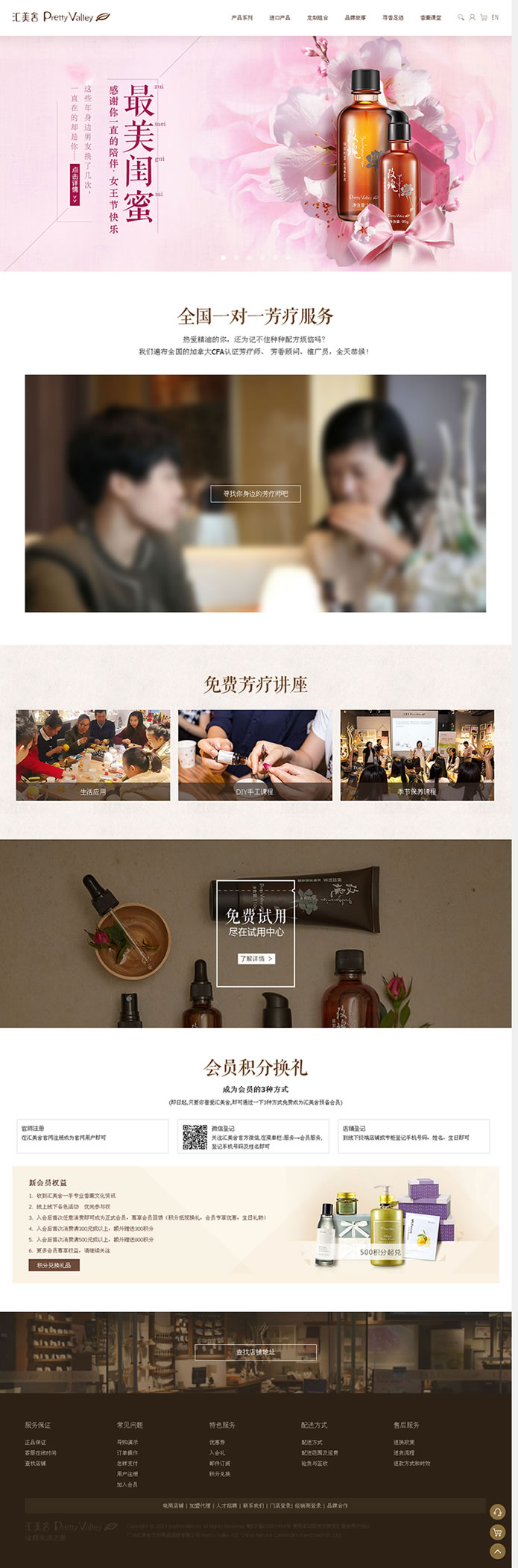Image resolution: width=518 pixels, height=1568 pixels.
Task: Open the 产品系列 menu
Action: pos(241,17)
